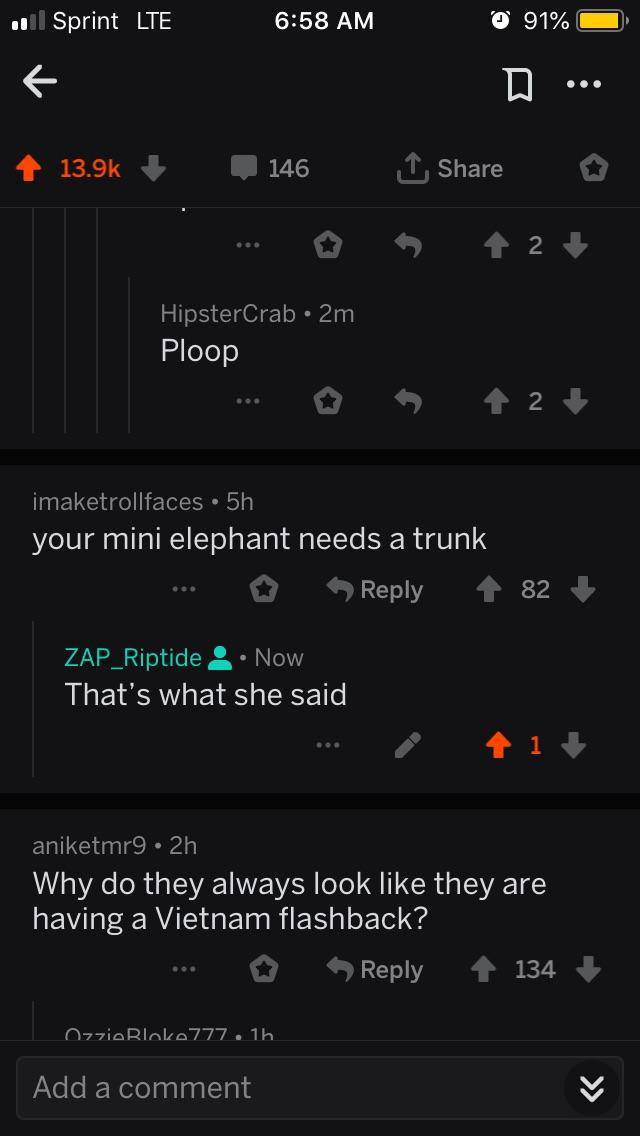
Task: Reply to aniketmr9's Vietnam flashback comment
Action: click(375, 969)
